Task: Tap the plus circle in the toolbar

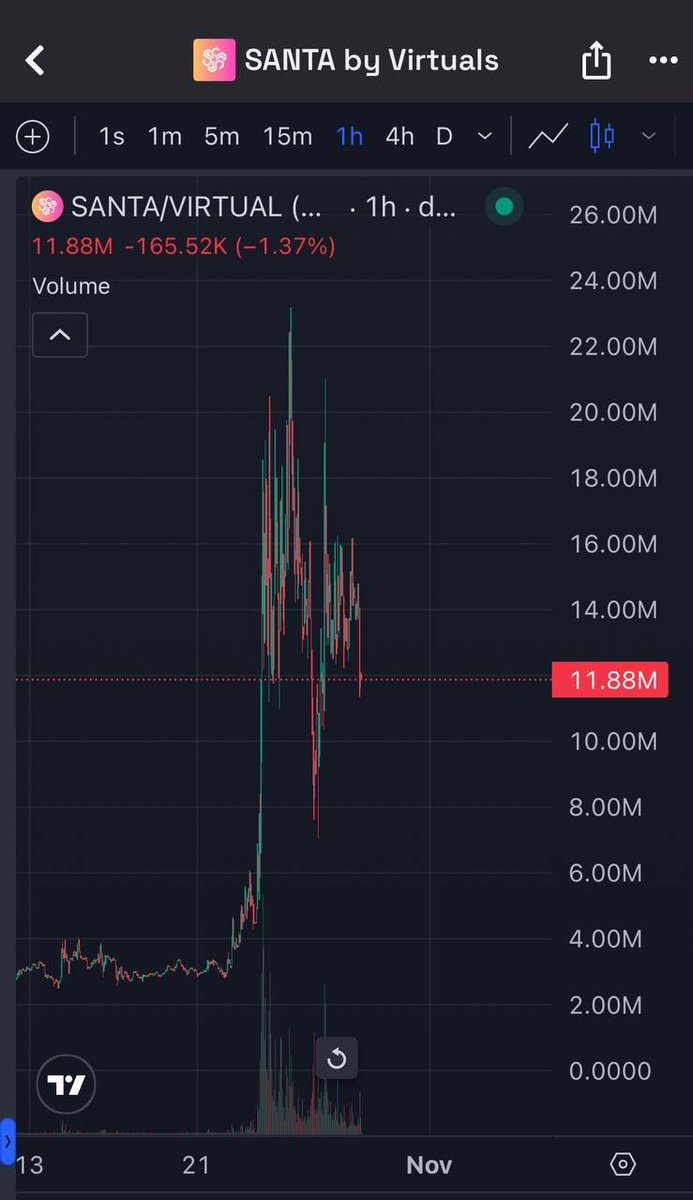Action: point(33,137)
